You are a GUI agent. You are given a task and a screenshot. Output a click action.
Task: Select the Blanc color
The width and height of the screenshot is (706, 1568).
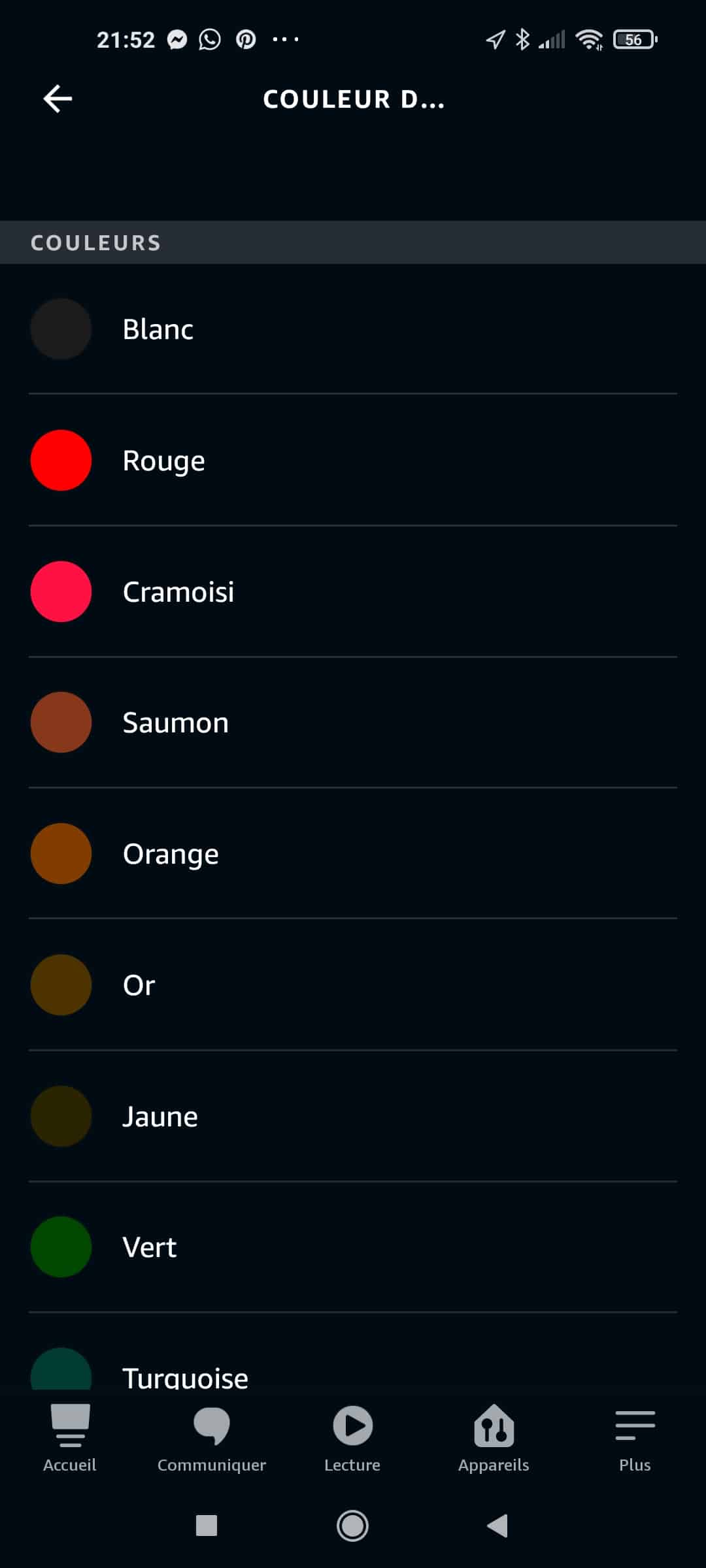click(x=353, y=329)
